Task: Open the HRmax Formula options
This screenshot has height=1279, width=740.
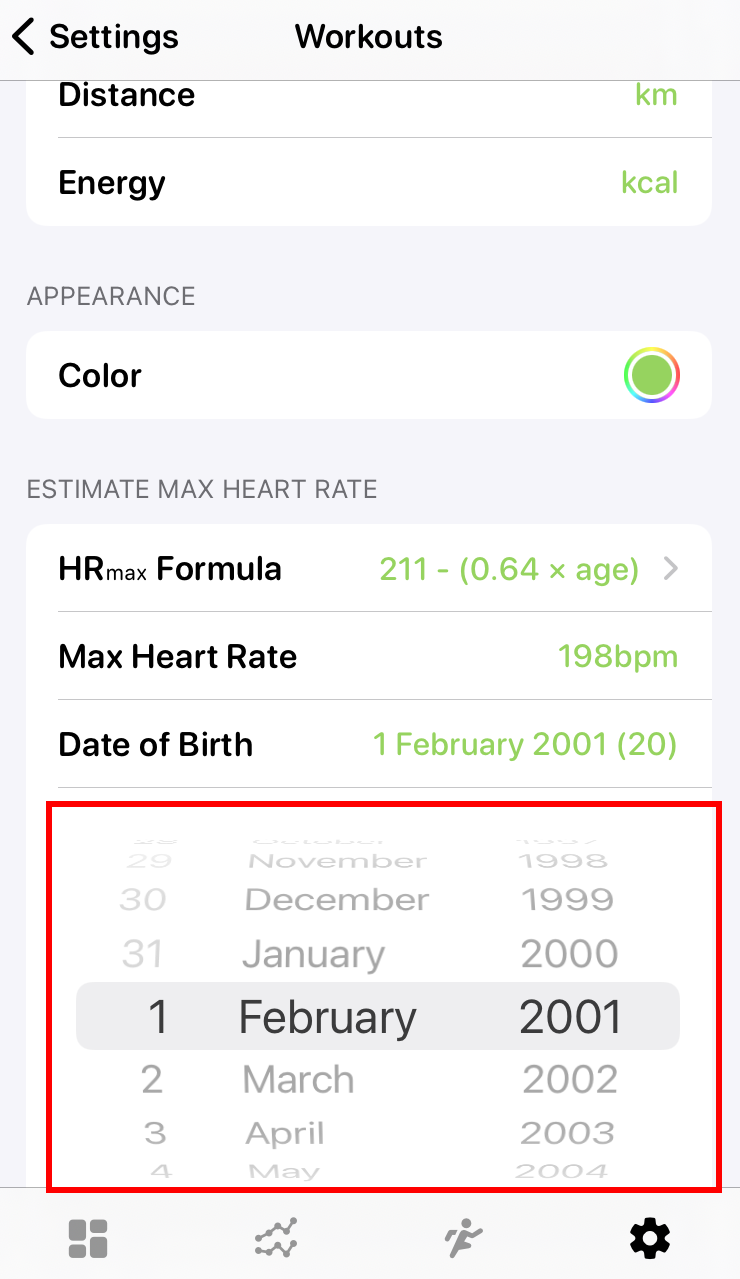Action: pos(368,569)
